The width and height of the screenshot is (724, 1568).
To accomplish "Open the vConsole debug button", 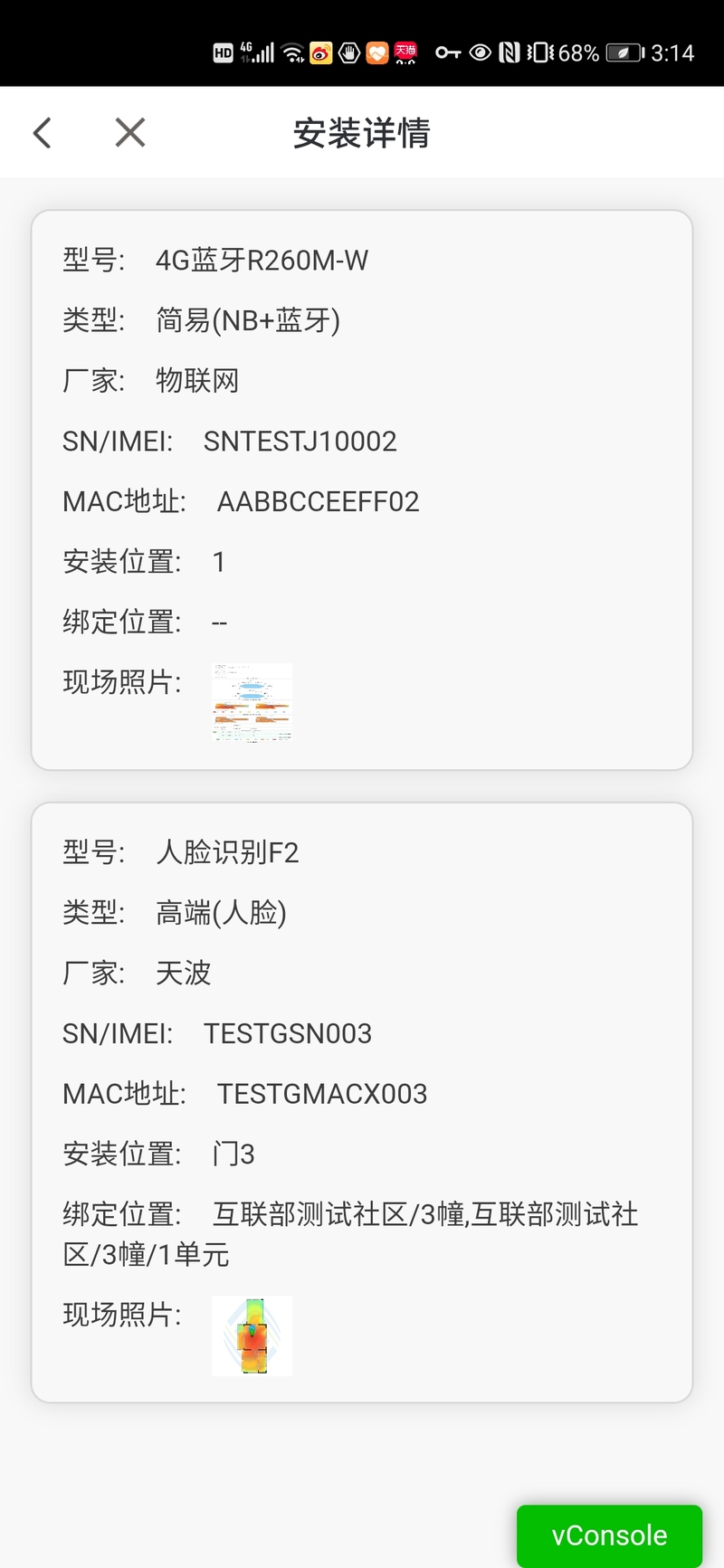I will click(x=609, y=1535).
